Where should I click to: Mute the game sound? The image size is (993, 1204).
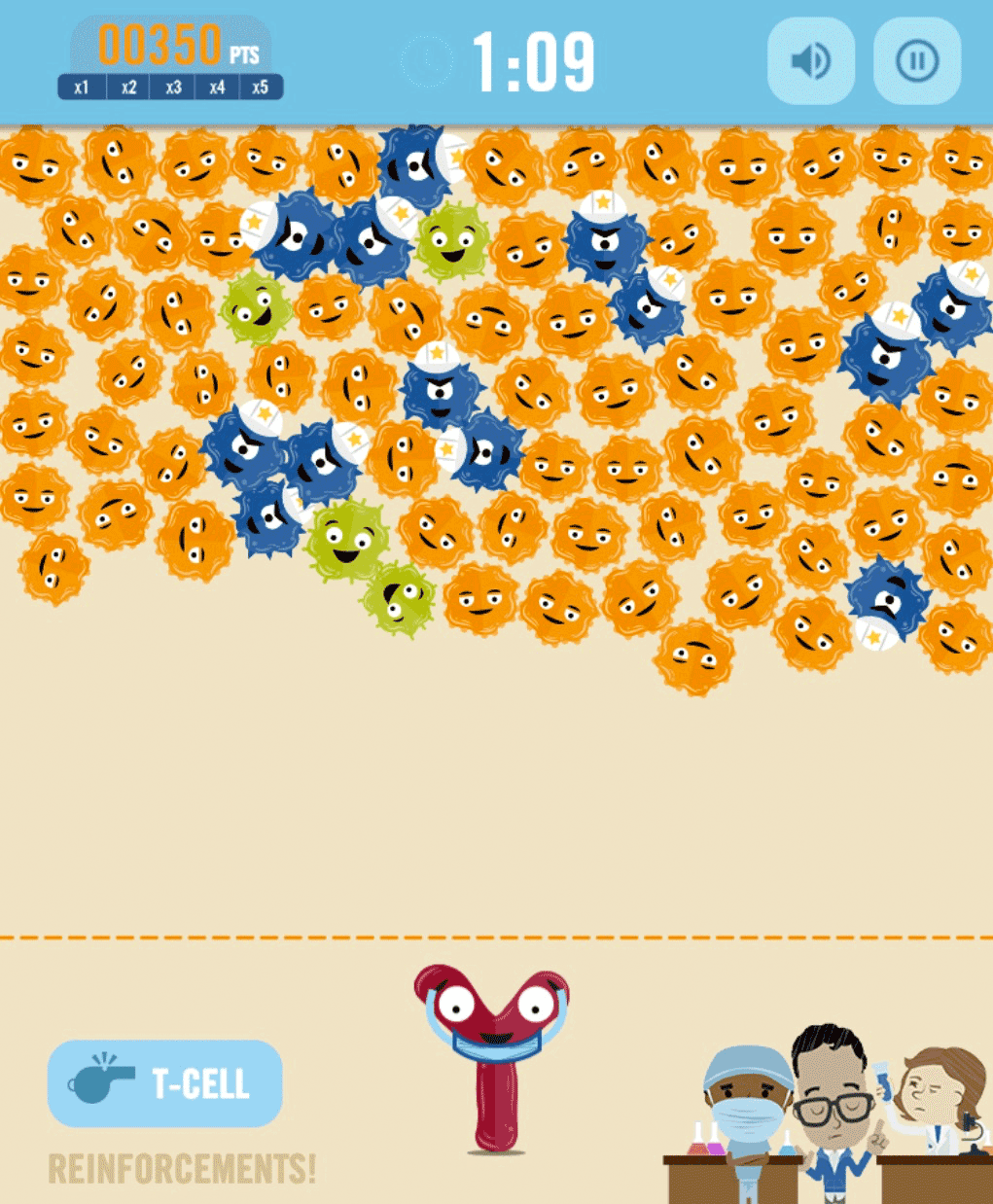pyautogui.click(x=811, y=61)
